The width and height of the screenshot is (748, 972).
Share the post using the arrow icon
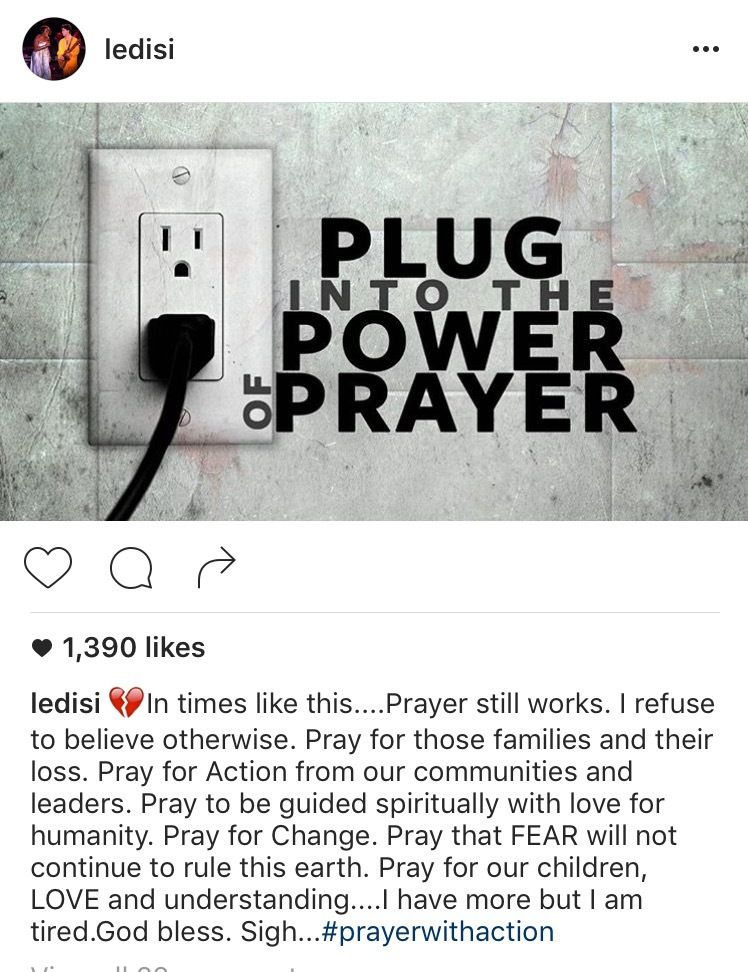[215, 567]
